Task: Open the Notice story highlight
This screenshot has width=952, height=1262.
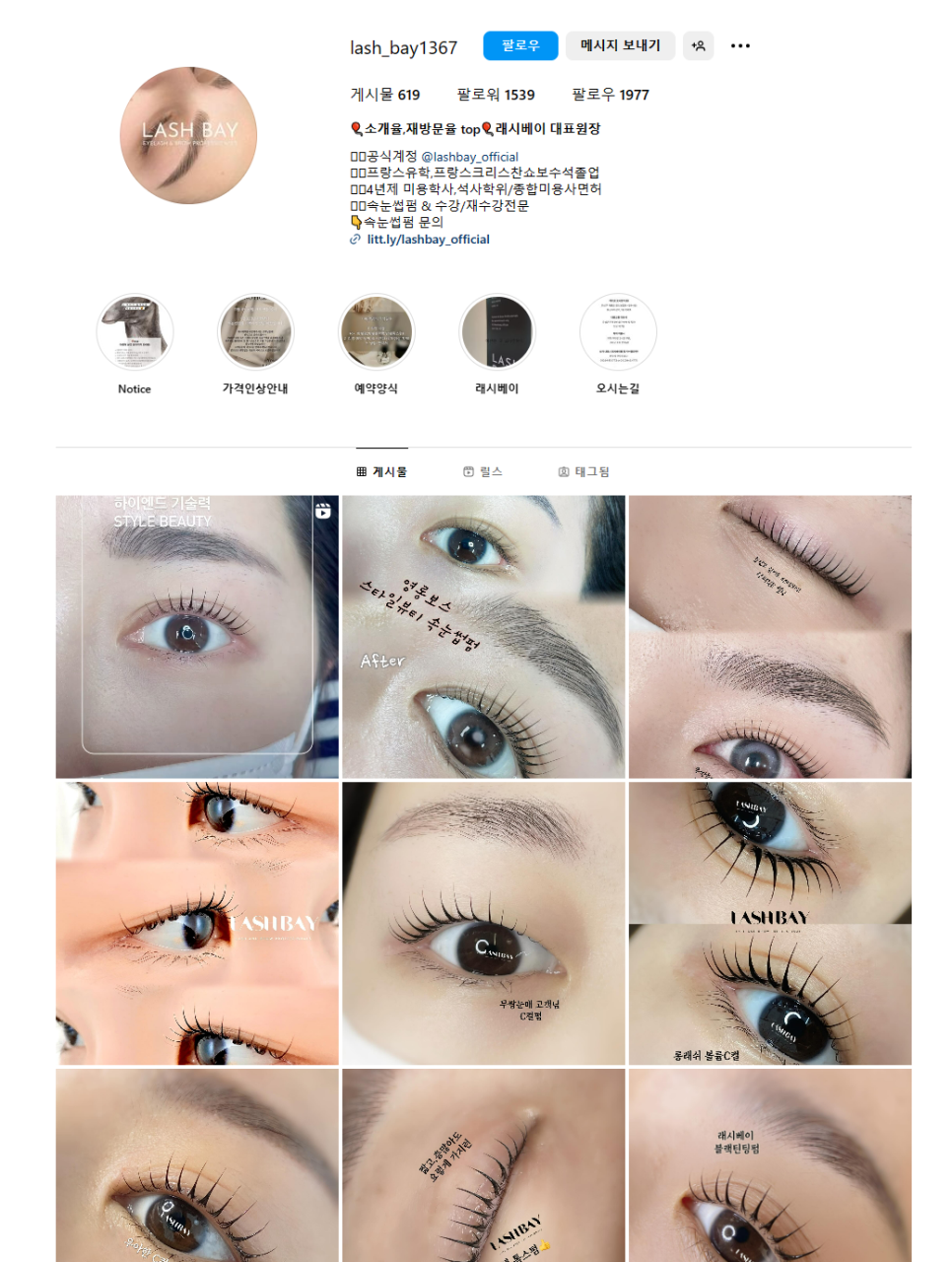Action: tap(135, 332)
